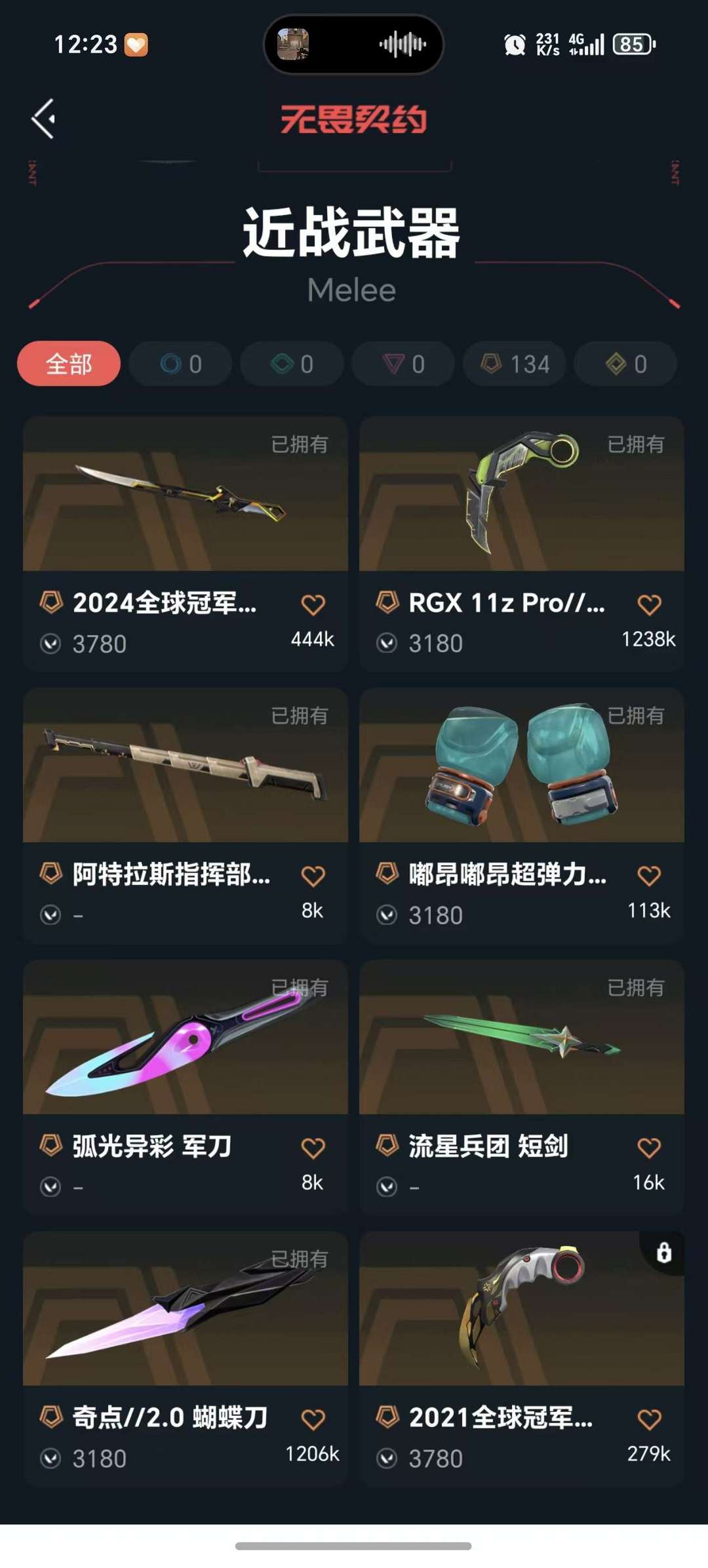This screenshot has width=708, height=1568.
Task: Filter by the tier showing 134 items
Action: tap(515, 364)
